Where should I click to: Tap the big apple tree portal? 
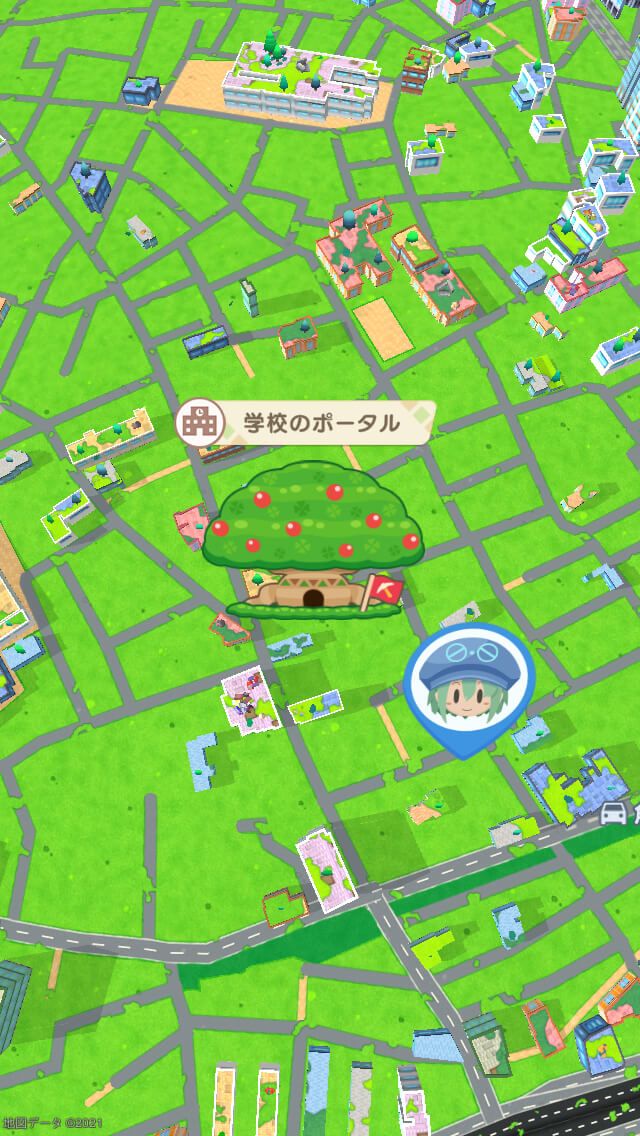pos(313,540)
